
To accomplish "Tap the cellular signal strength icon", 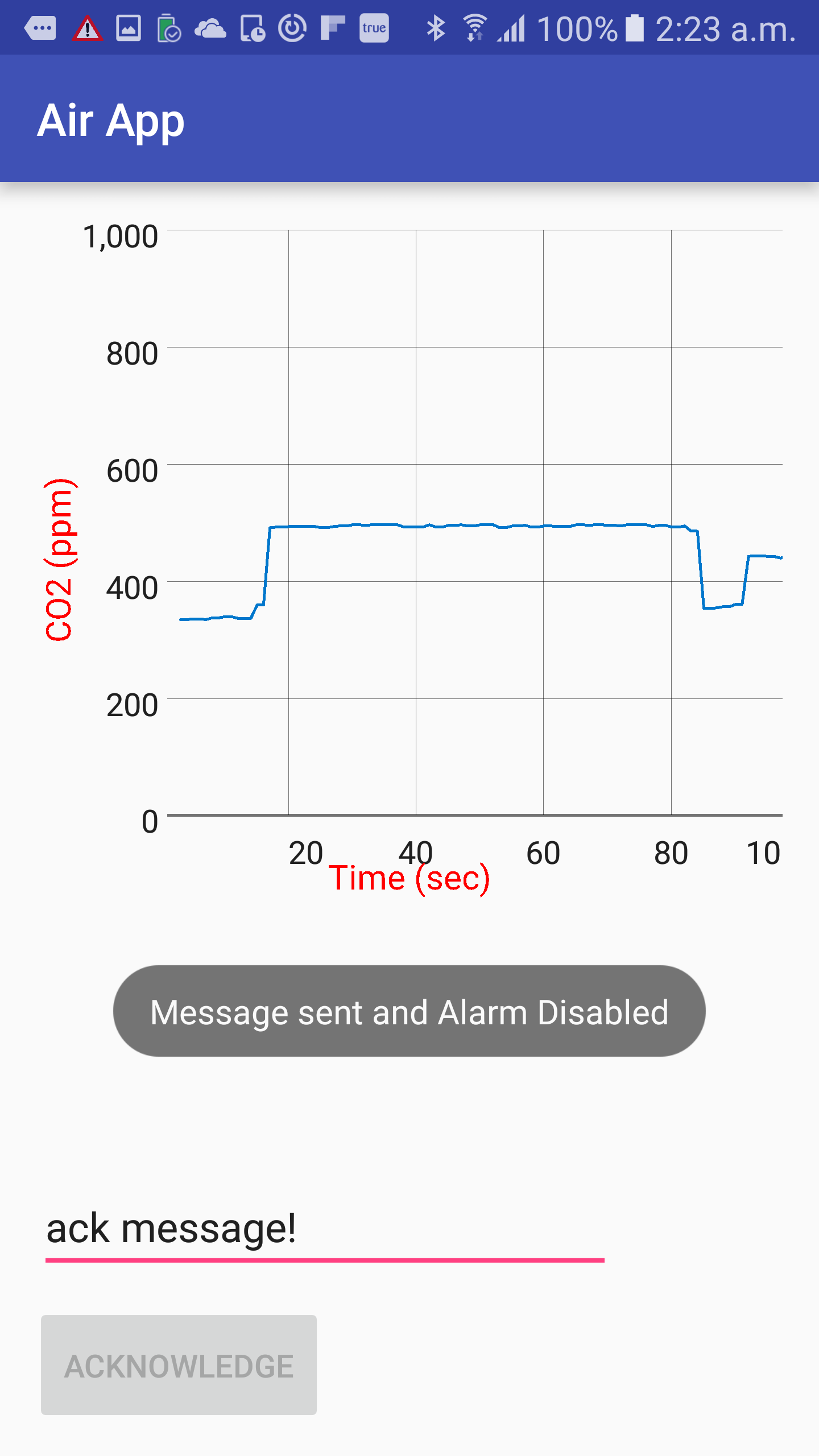I will click(511, 28).
